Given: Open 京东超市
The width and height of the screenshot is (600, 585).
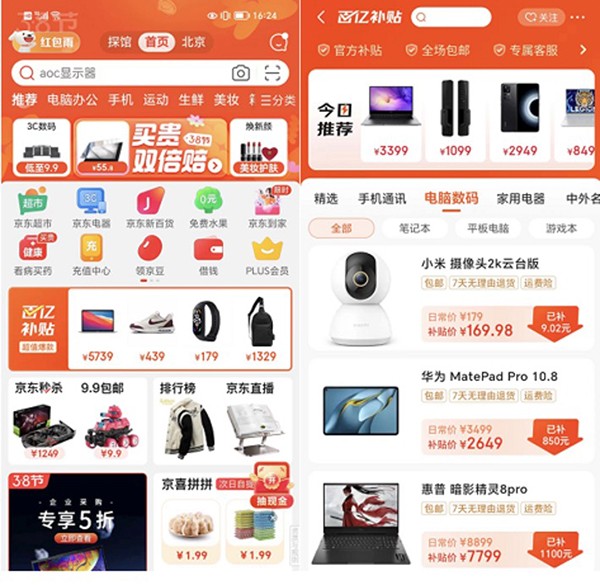Looking at the screenshot, I should pyautogui.click(x=30, y=207).
